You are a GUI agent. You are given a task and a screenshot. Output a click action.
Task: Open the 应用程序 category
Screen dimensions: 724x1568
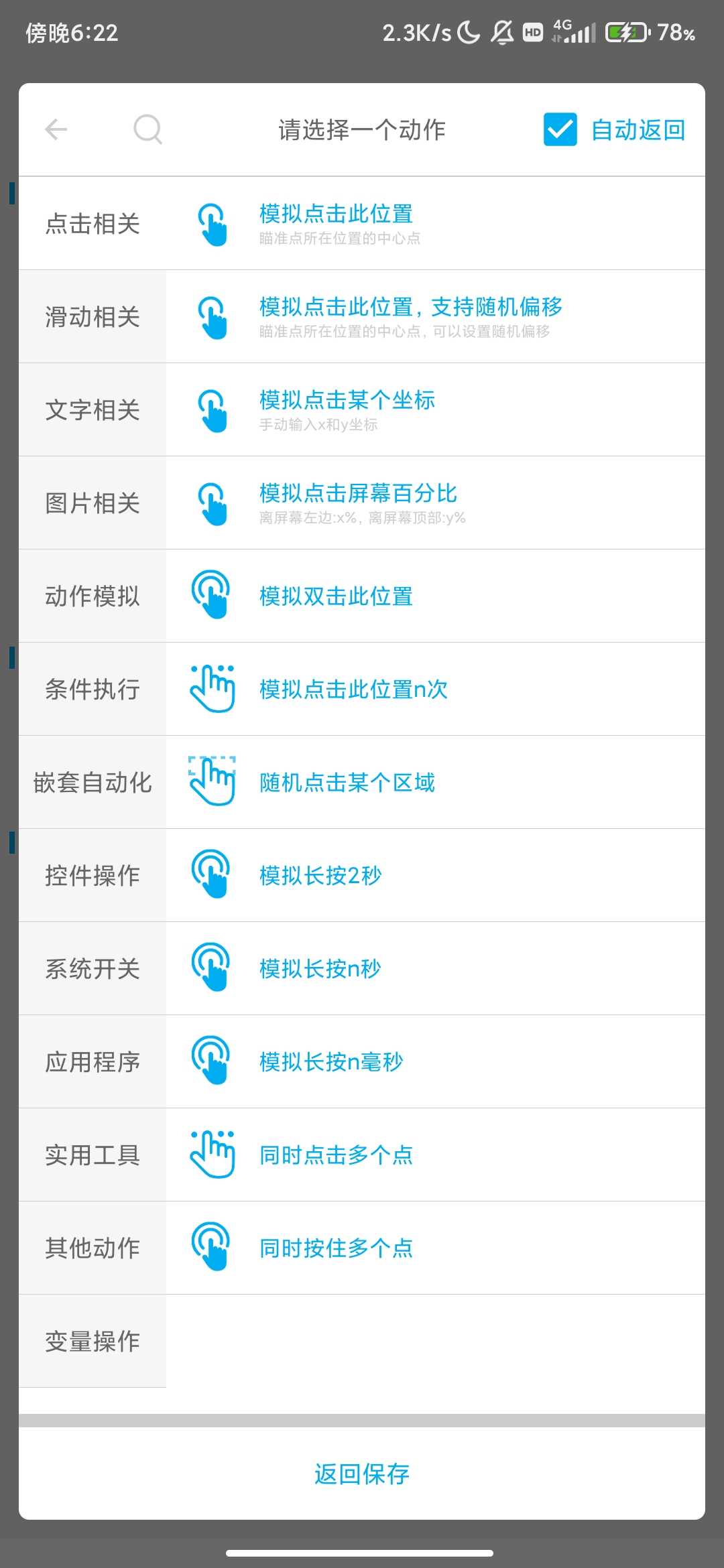point(93,1061)
